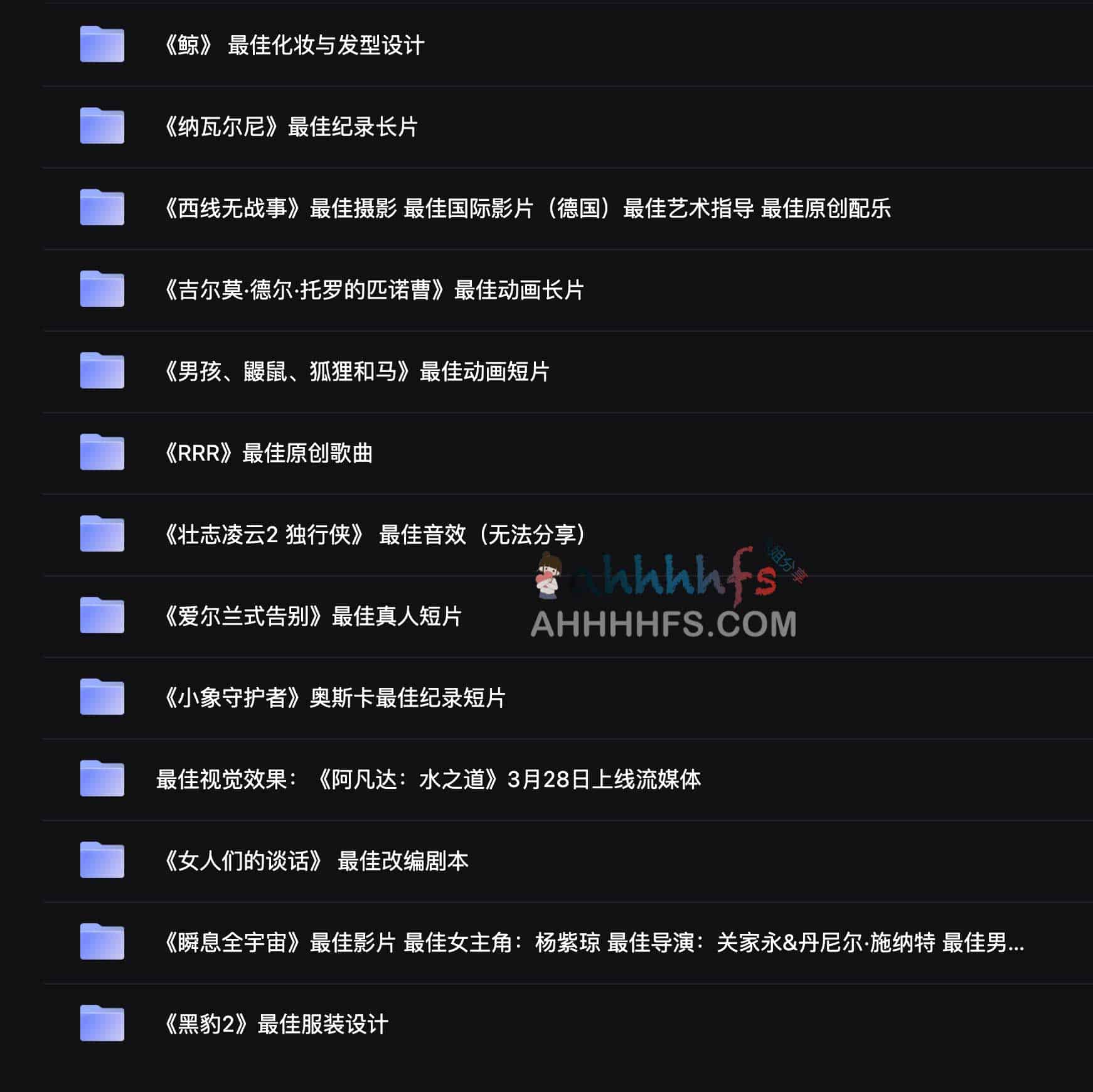This screenshot has height=1092, width=1093.
Task: Open the 《壮志凌云2 独行侠》 folder
Action: pyautogui.click(x=373, y=535)
